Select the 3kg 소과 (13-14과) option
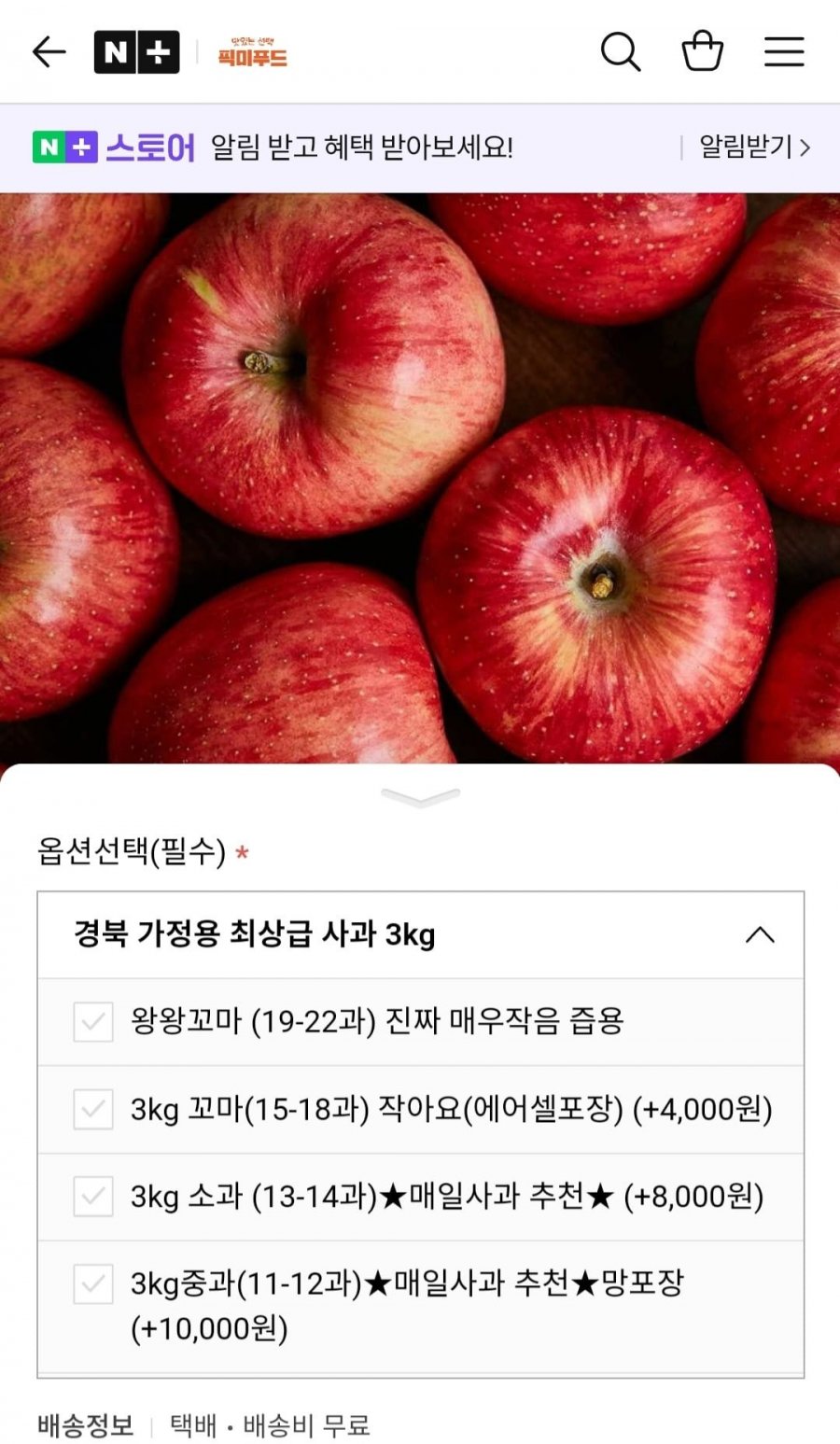This screenshot has width=840, height=1444. coord(92,1196)
